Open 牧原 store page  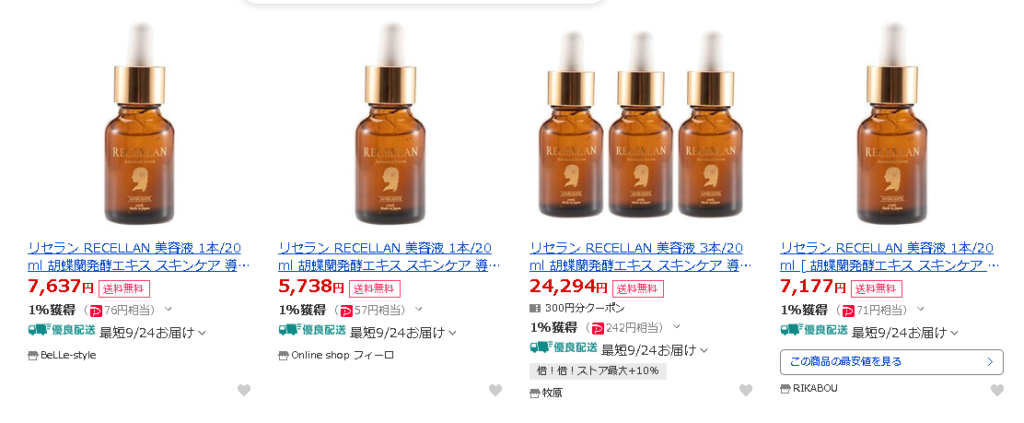coord(552,393)
